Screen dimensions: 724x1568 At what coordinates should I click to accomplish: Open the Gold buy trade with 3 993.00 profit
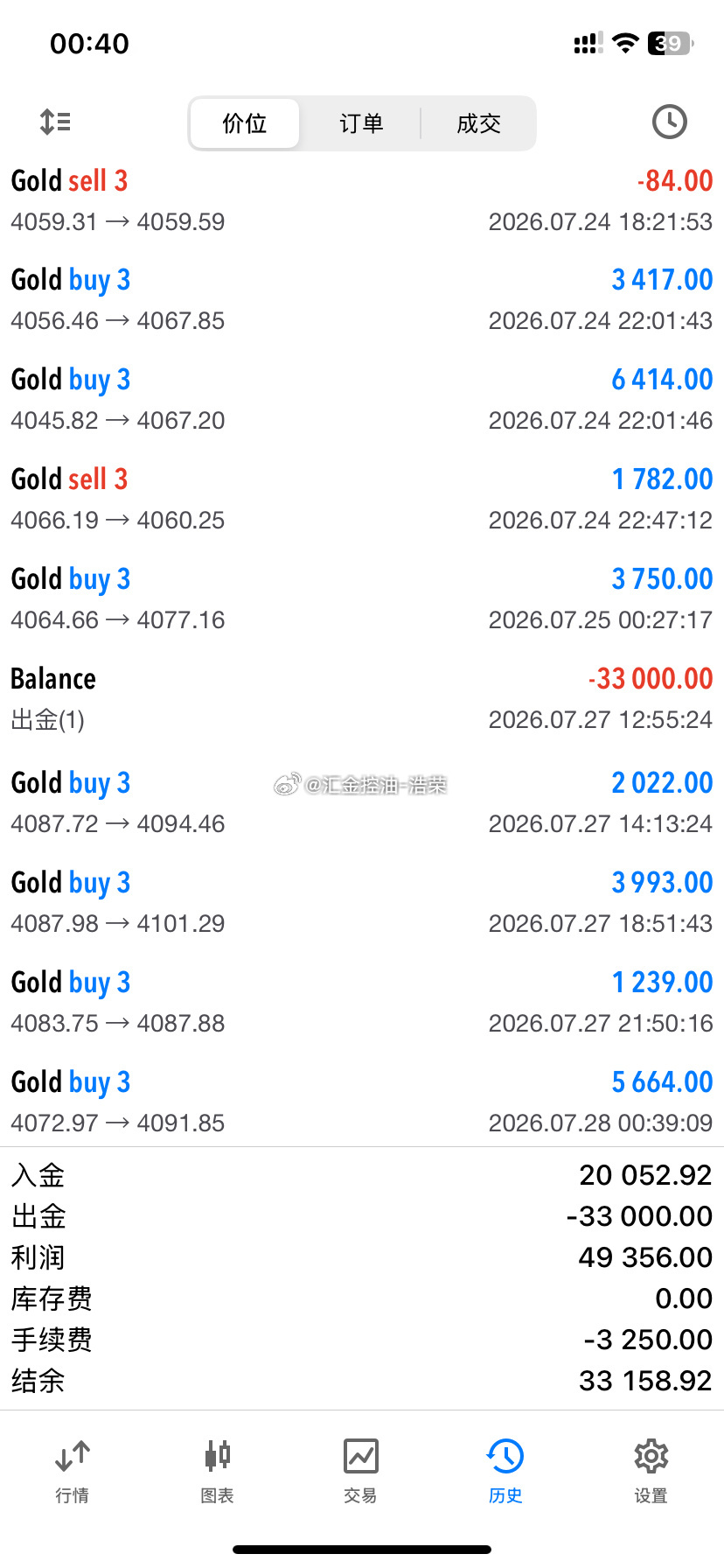click(362, 902)
